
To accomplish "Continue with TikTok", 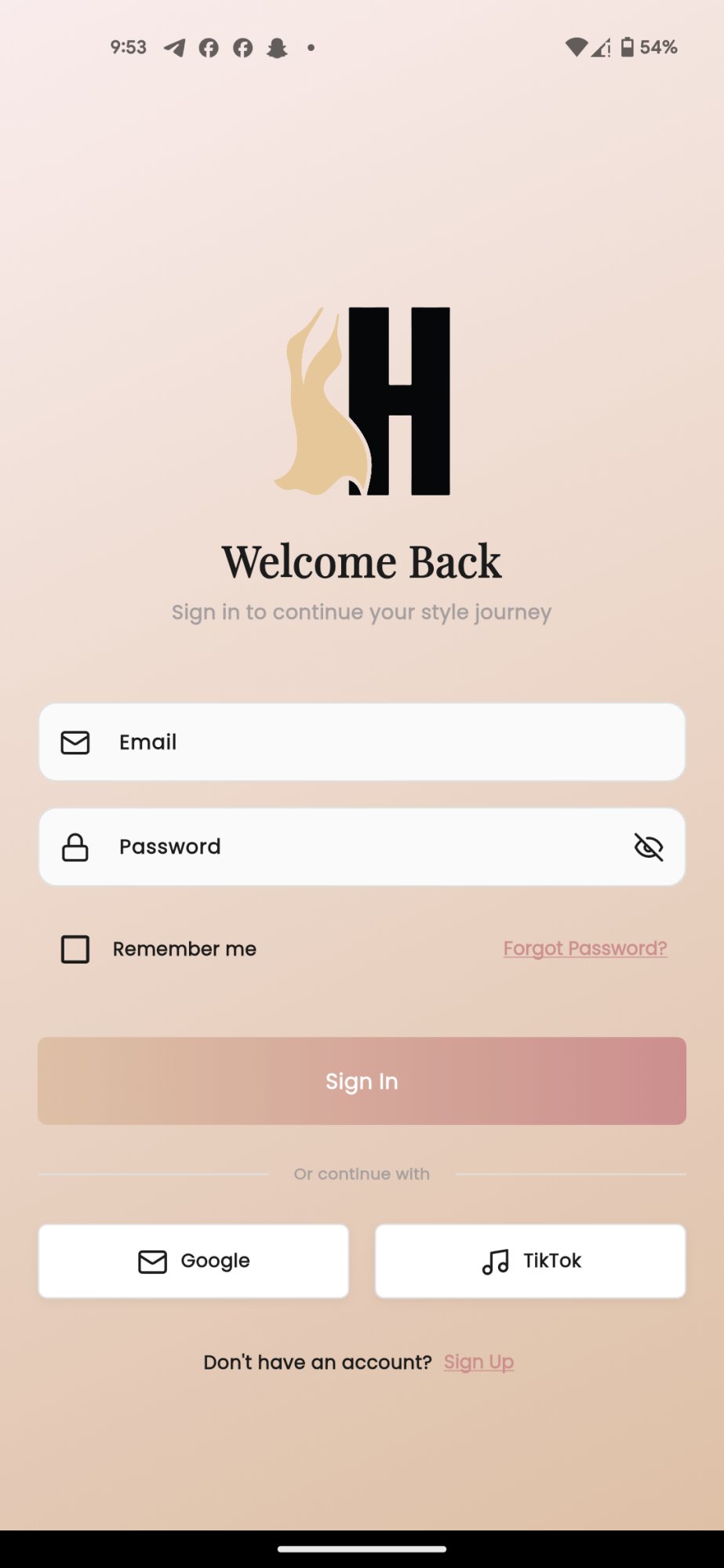I will 530,1261.
